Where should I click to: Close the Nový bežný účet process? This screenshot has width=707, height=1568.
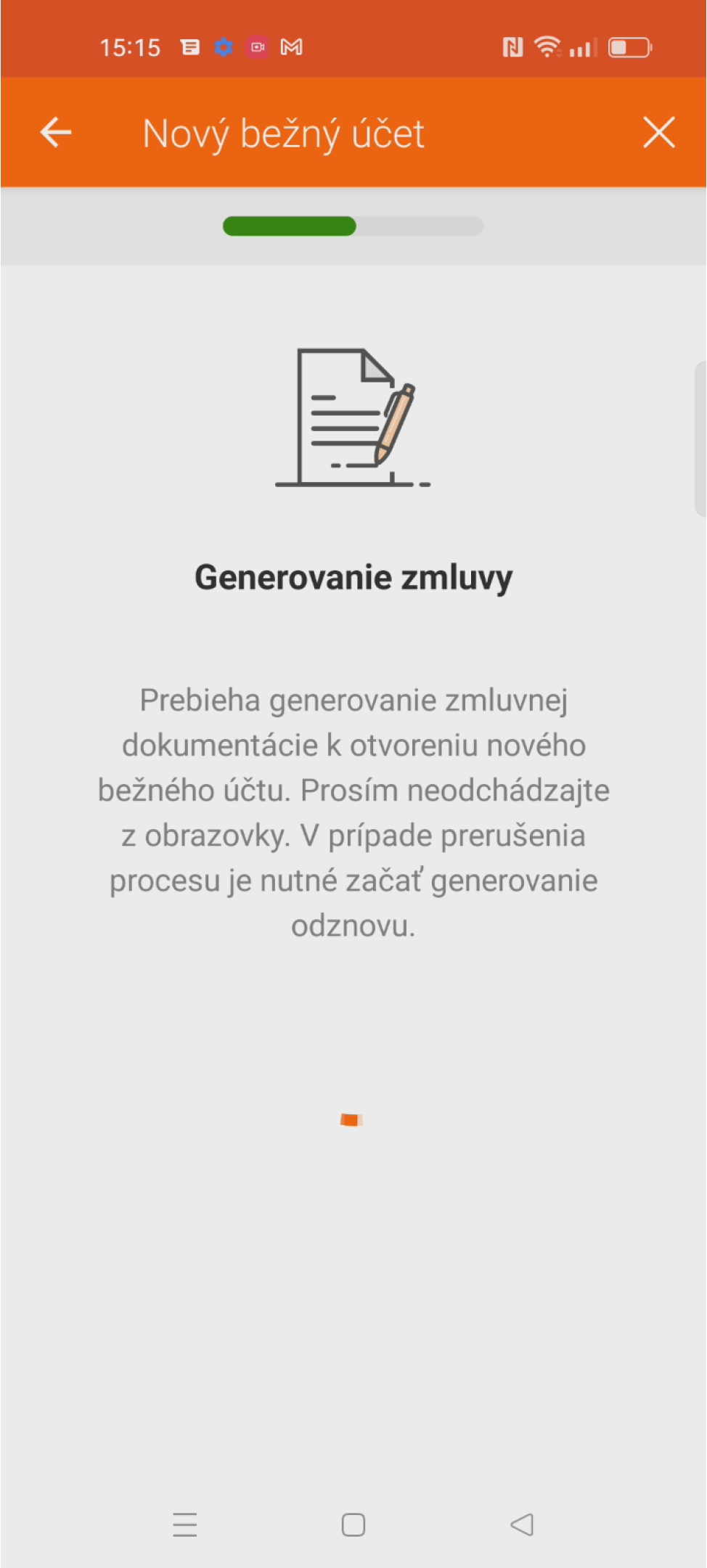(x=658, y=133)
